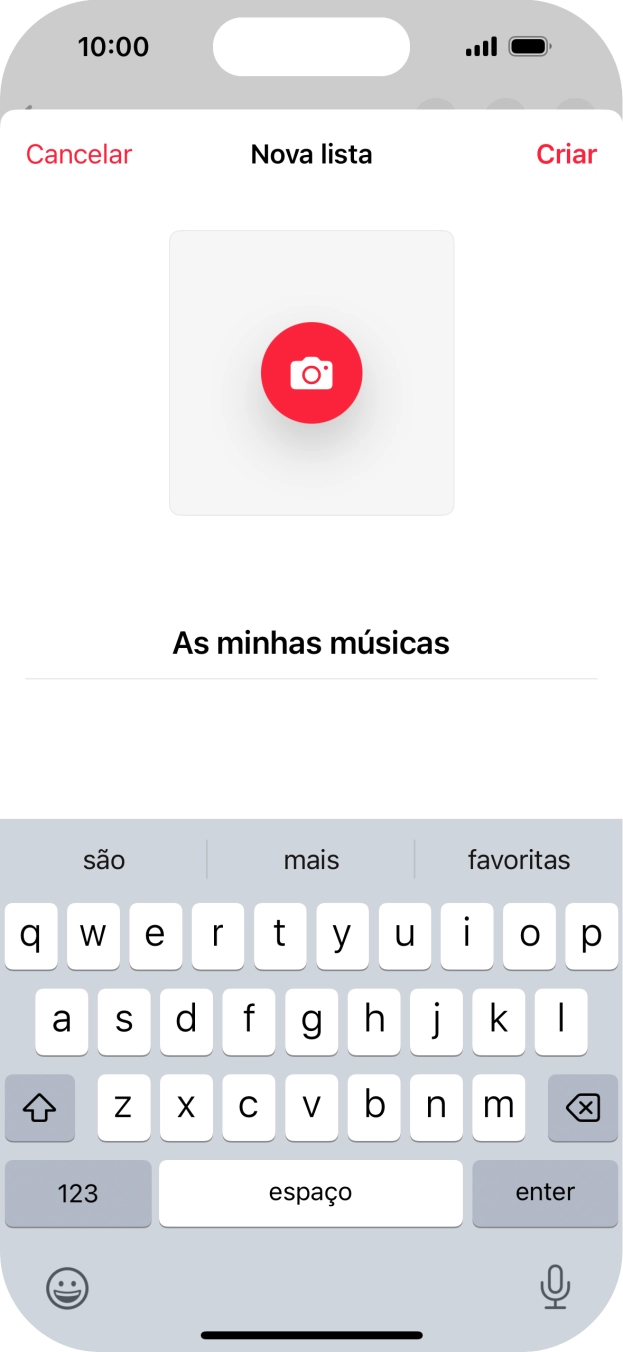Viewport: 623px width, 1352px height.
Task: Tap Cancelar to dismiss the new list
Action: coord(79,154)
